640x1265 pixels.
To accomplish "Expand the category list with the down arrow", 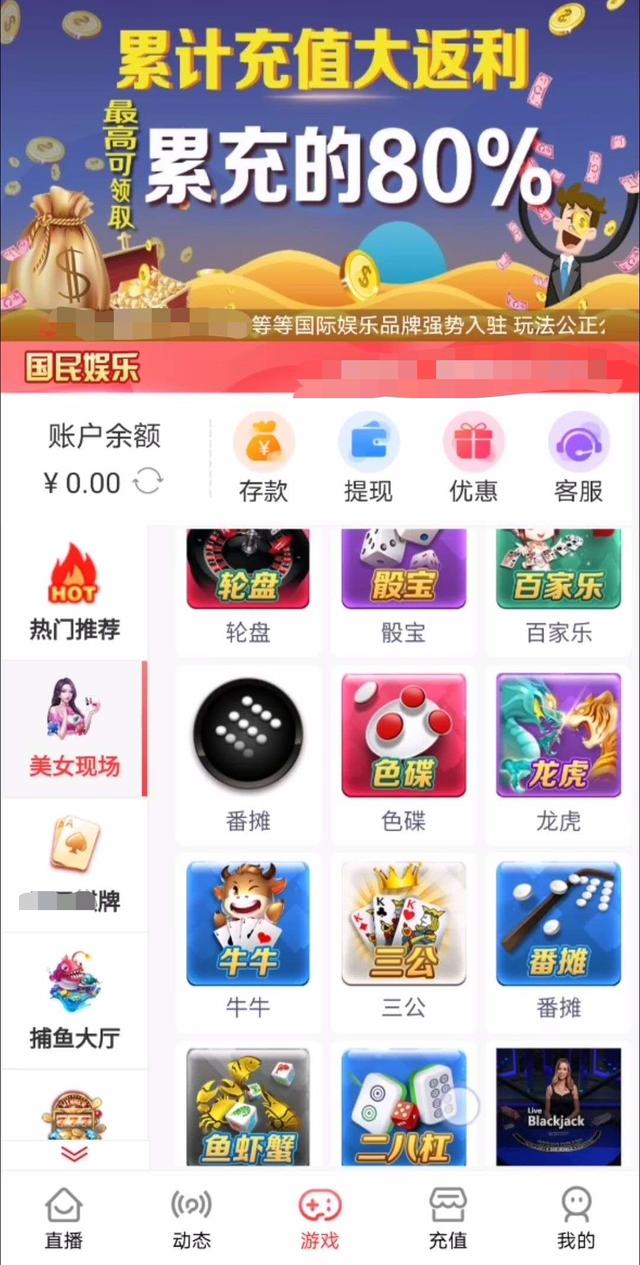I will (75, 1154).
